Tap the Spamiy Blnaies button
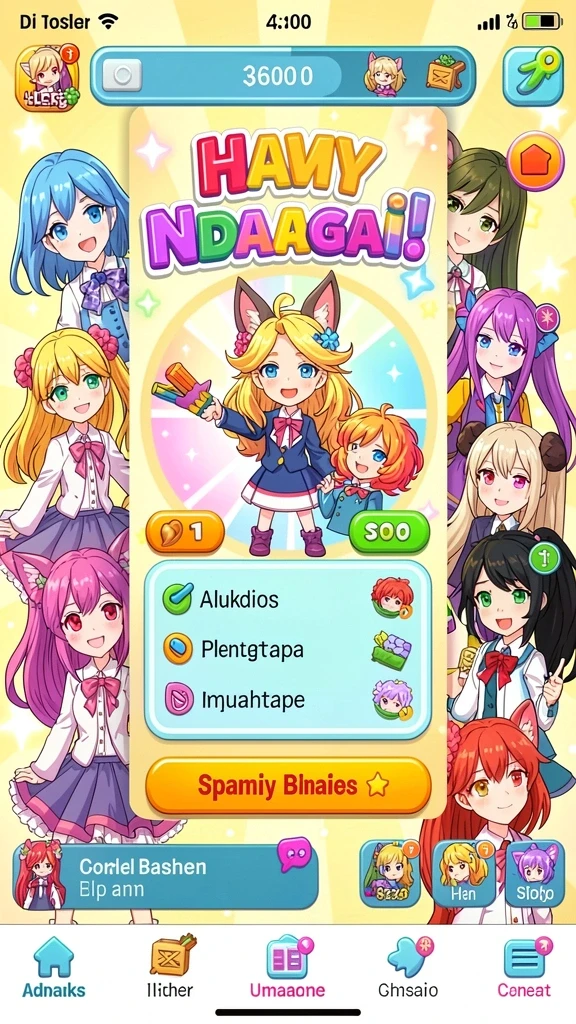576x1024 pixels. click(x=288, y=785)
